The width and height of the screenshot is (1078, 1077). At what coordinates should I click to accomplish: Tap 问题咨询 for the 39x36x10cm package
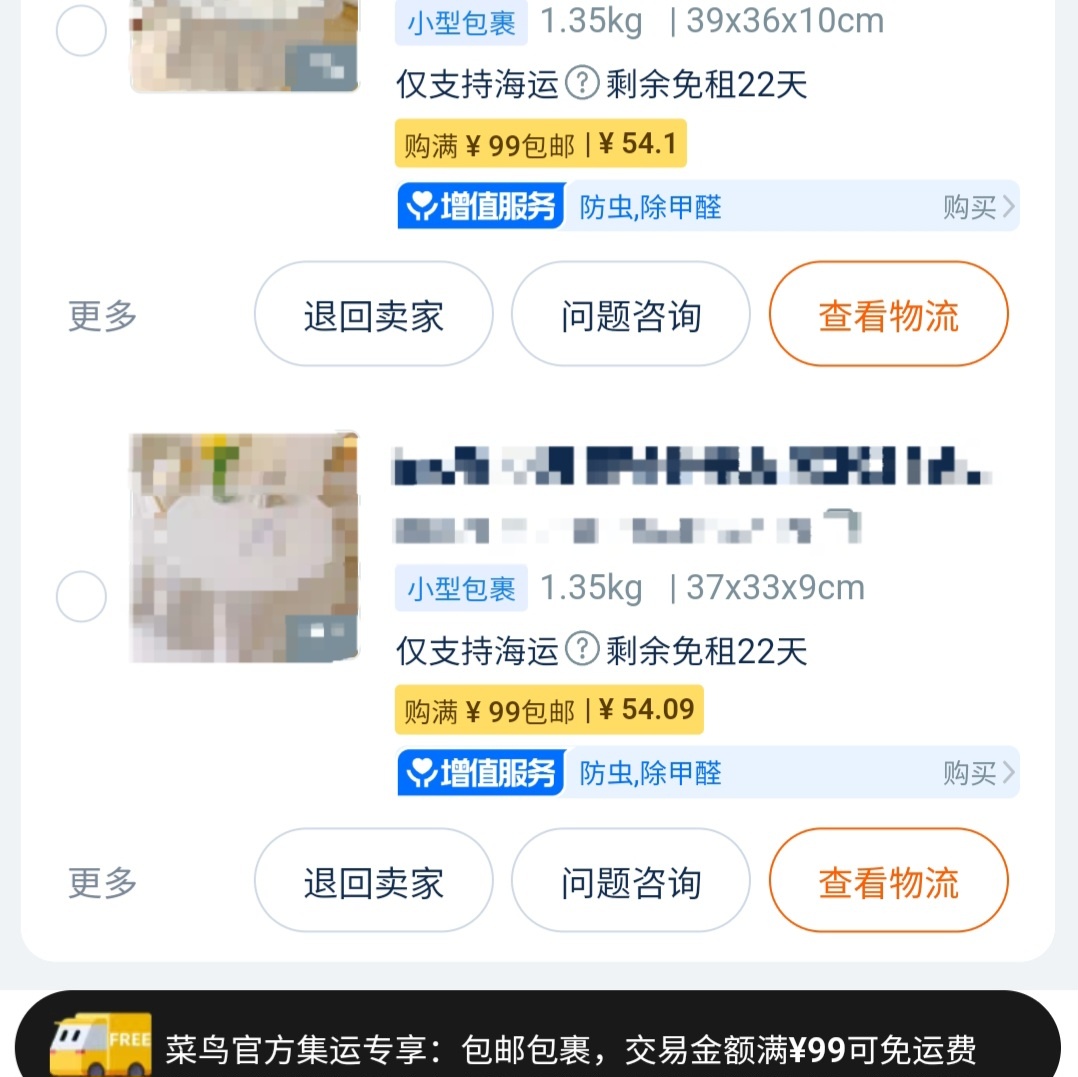click(630, 315)
